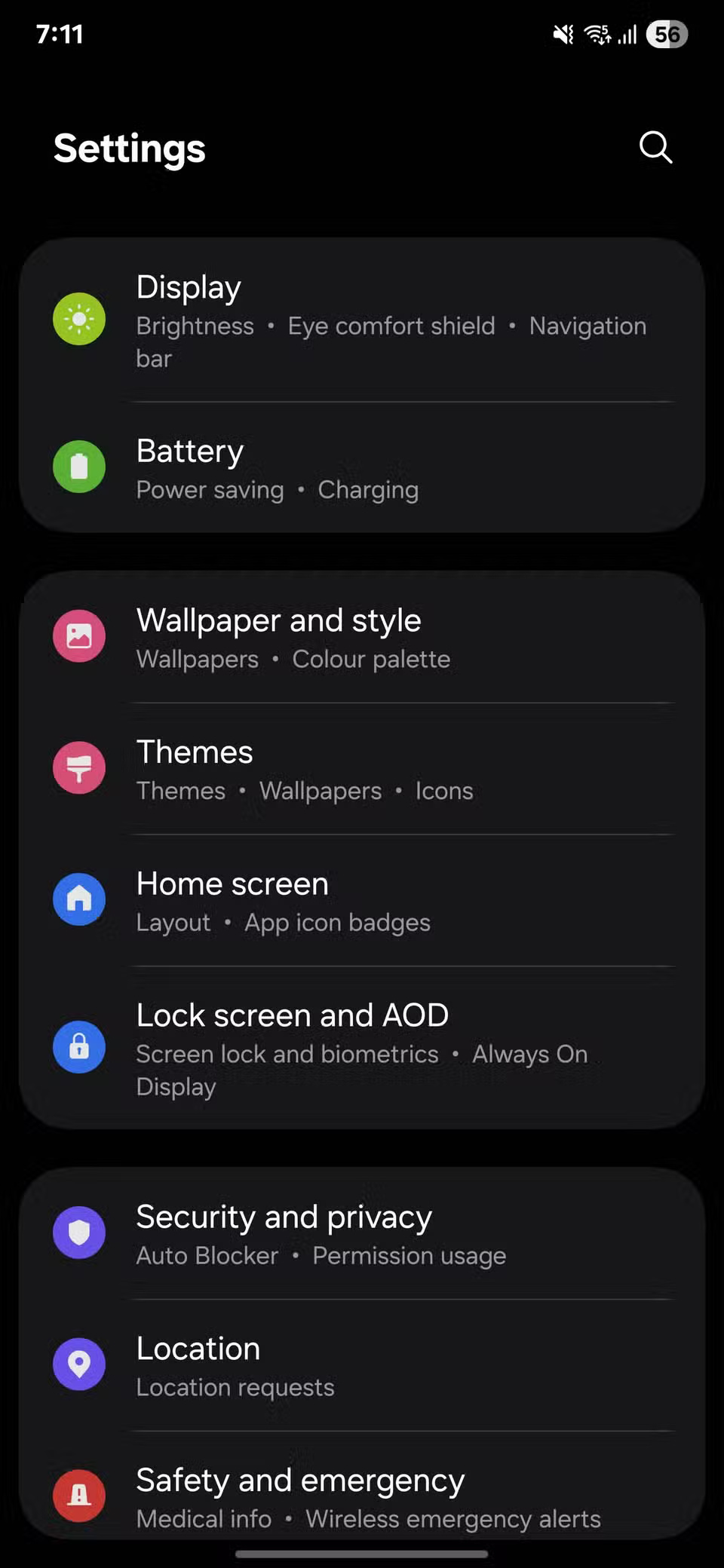Select the Location pin icon

(x=78, y=1364)
